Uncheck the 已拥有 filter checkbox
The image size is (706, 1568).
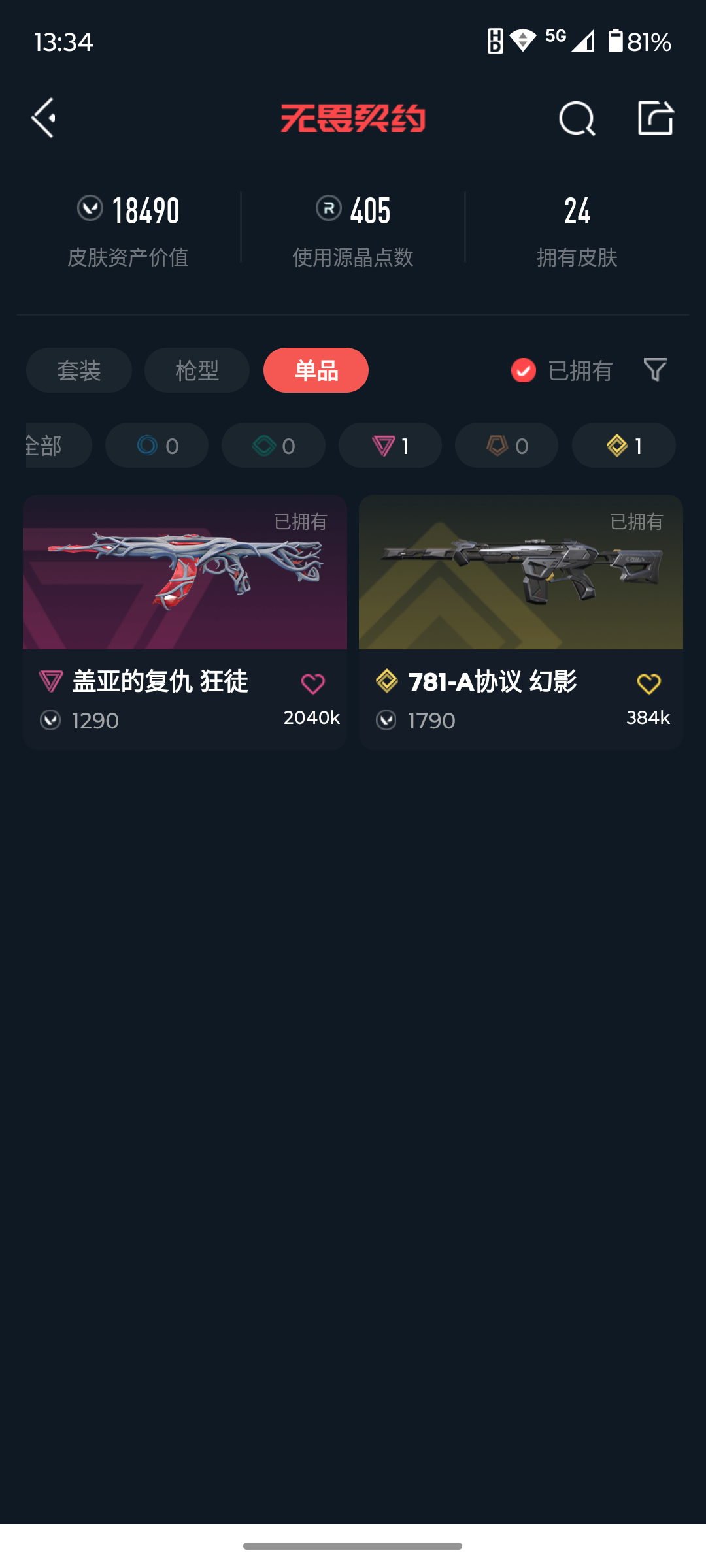(x=523, y=370)
